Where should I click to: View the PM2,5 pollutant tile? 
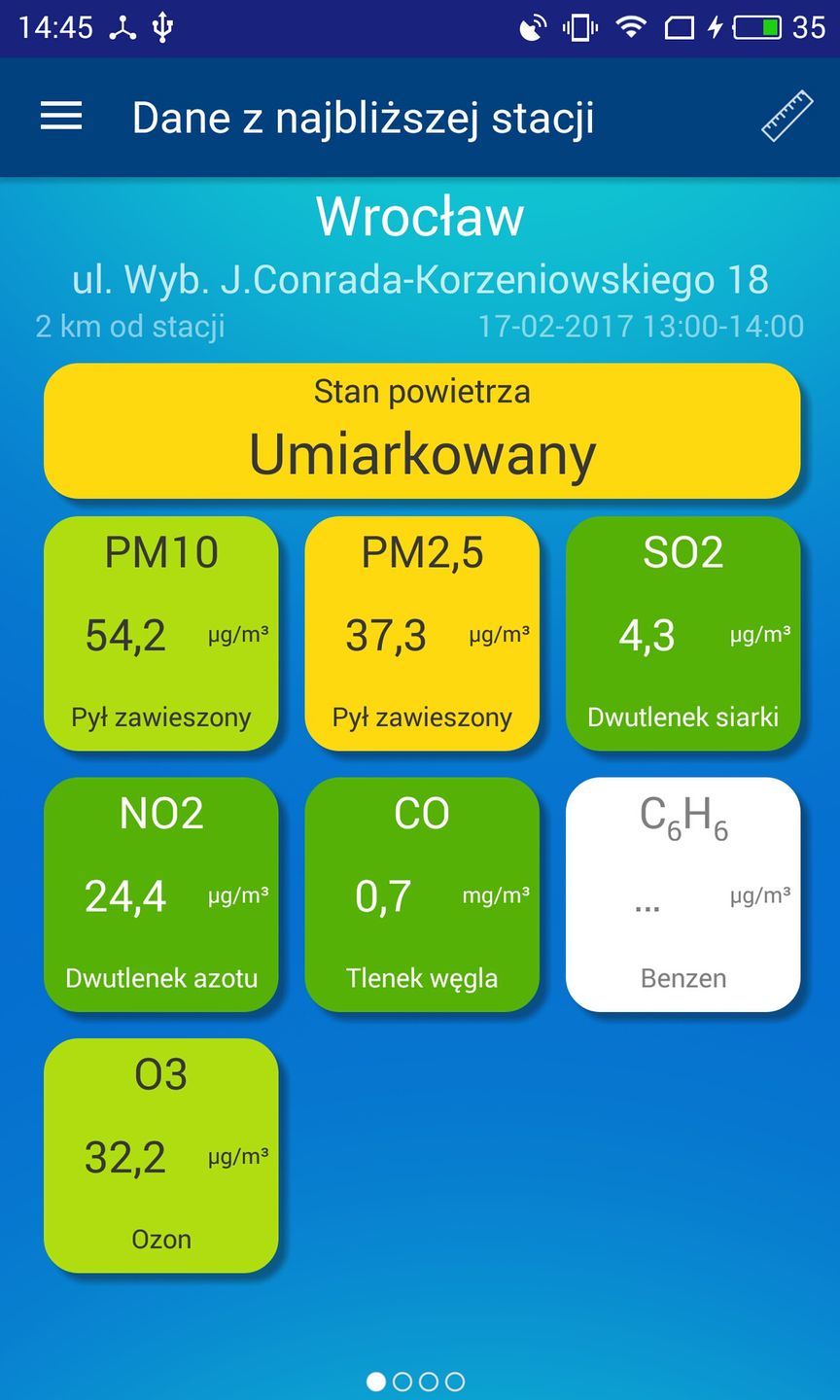coord(422,633)
